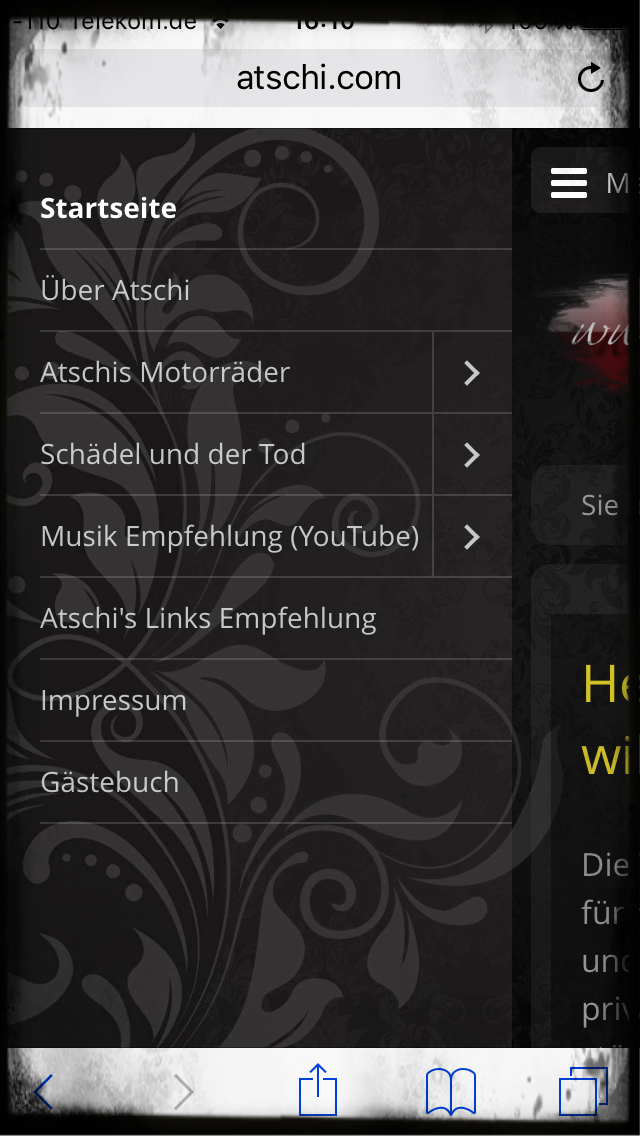
Task: Expand the Musik Empfehlung submenu arrow
Action: (472, 537)
